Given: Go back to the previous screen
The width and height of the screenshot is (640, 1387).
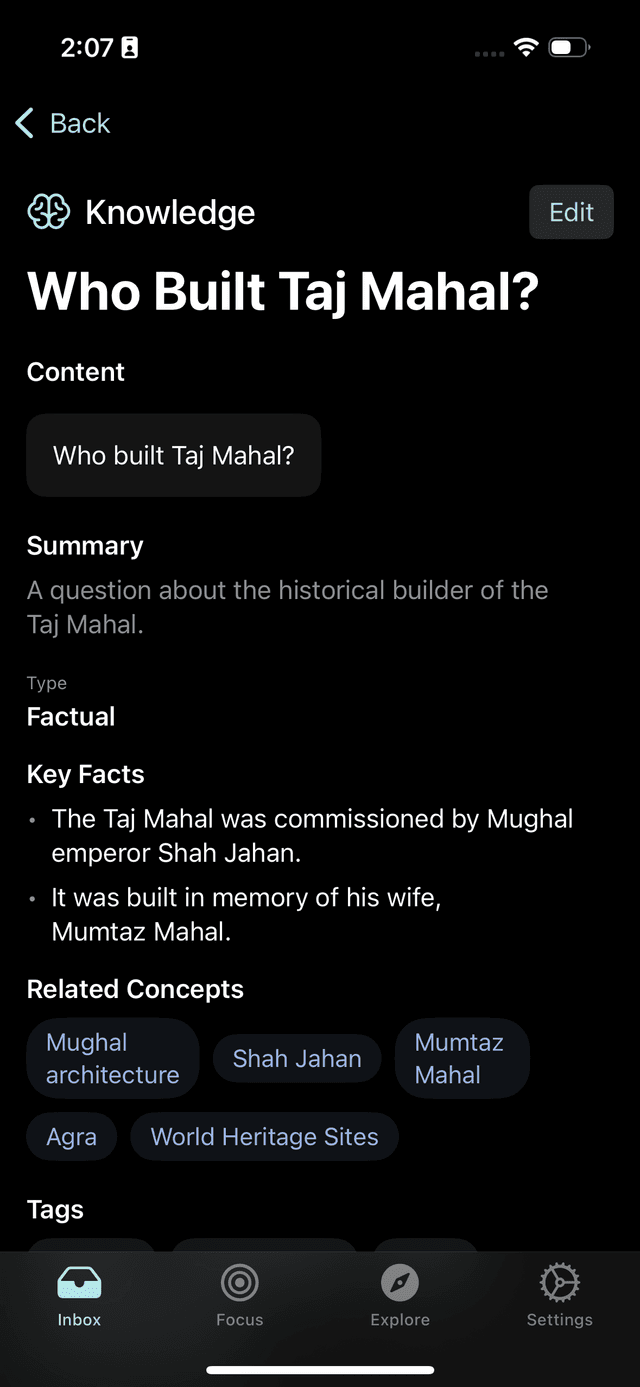Looking at the screenshot, I should click(63, 123).
